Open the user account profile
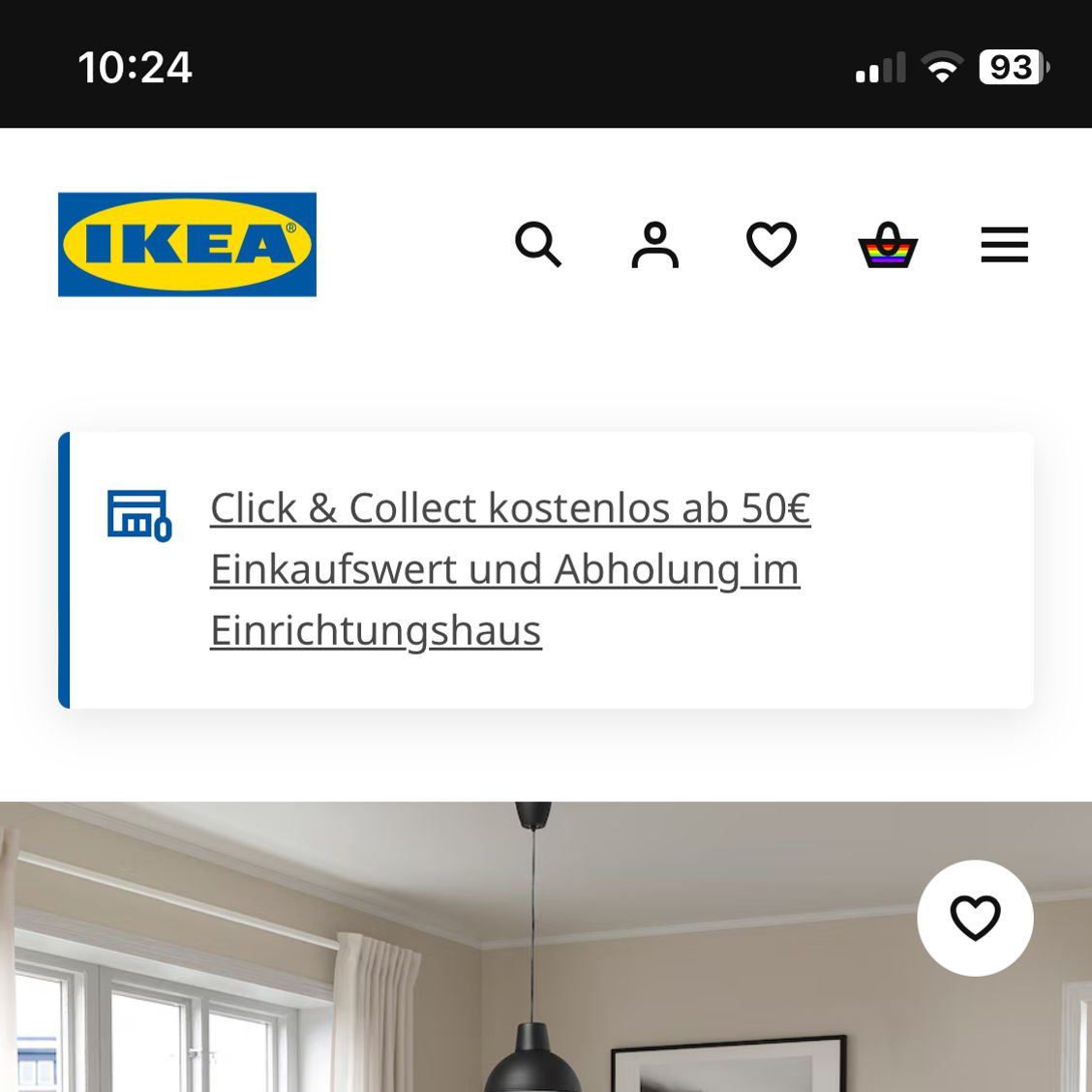Screen dimensions: 1092x1092 tap(655, 244)
